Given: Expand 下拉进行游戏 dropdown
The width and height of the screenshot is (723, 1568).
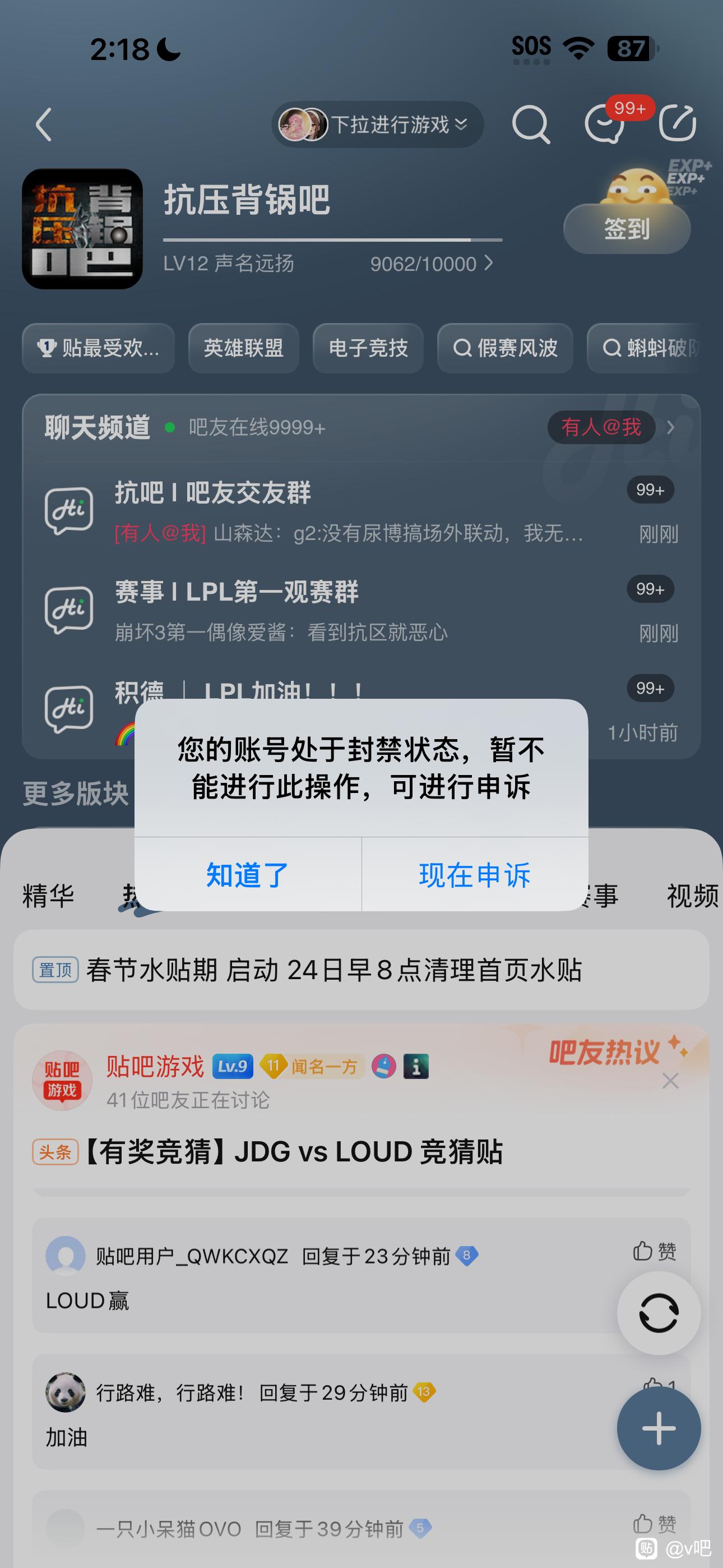Looking at the screenshot, I should click(x=377, y=124).
